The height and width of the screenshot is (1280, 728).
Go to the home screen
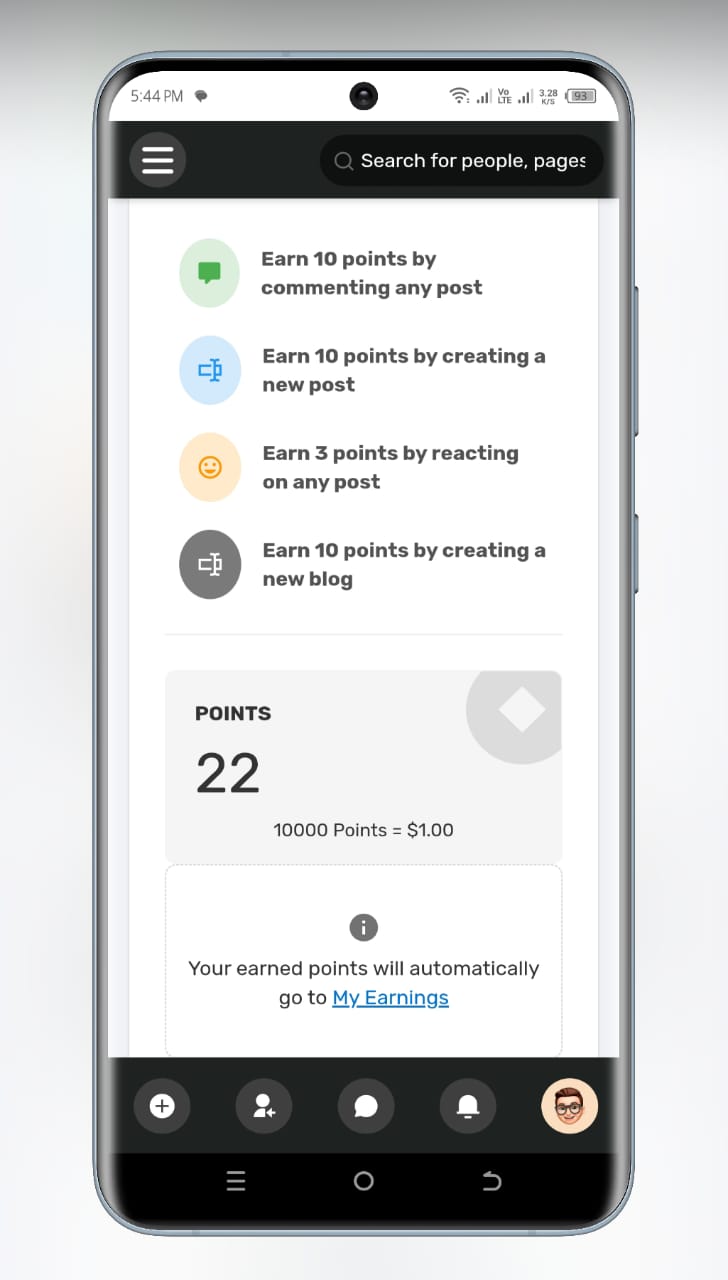[x=364, y=1182]
